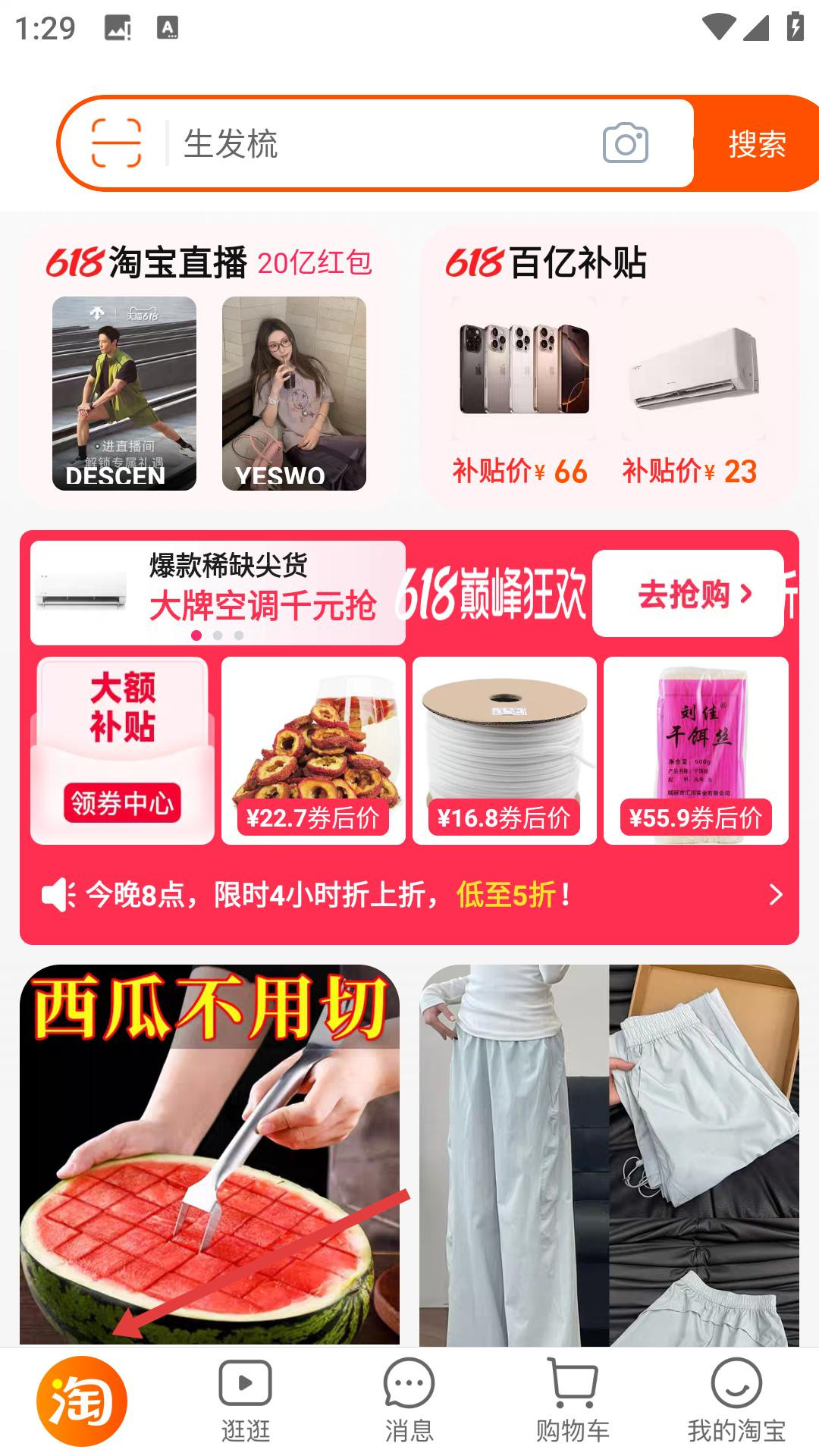Open the DESCEN live stream tile
Image resolution: width=819 pixels, height=1456 pixels.
124,394
